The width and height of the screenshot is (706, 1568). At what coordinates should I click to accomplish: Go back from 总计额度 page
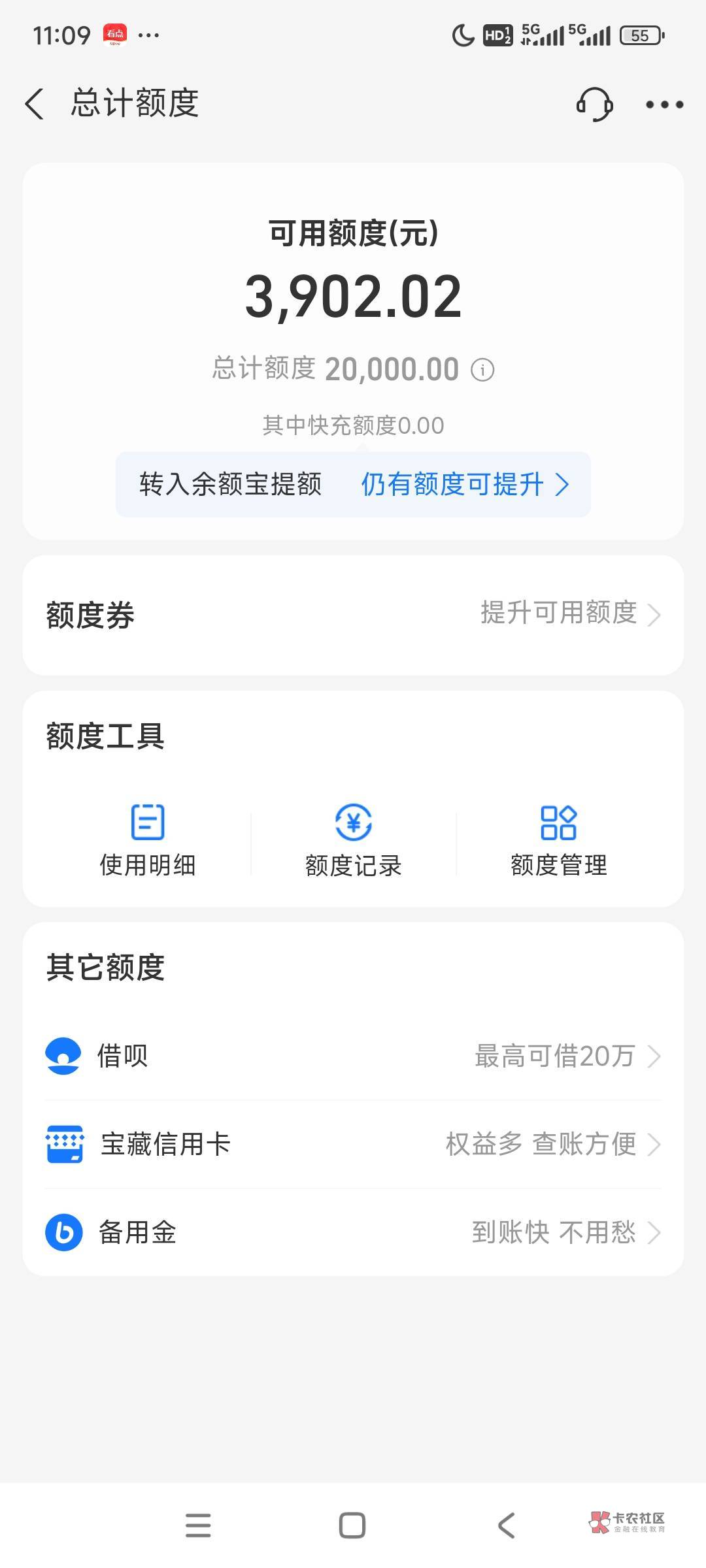click(x=35, y=104)
